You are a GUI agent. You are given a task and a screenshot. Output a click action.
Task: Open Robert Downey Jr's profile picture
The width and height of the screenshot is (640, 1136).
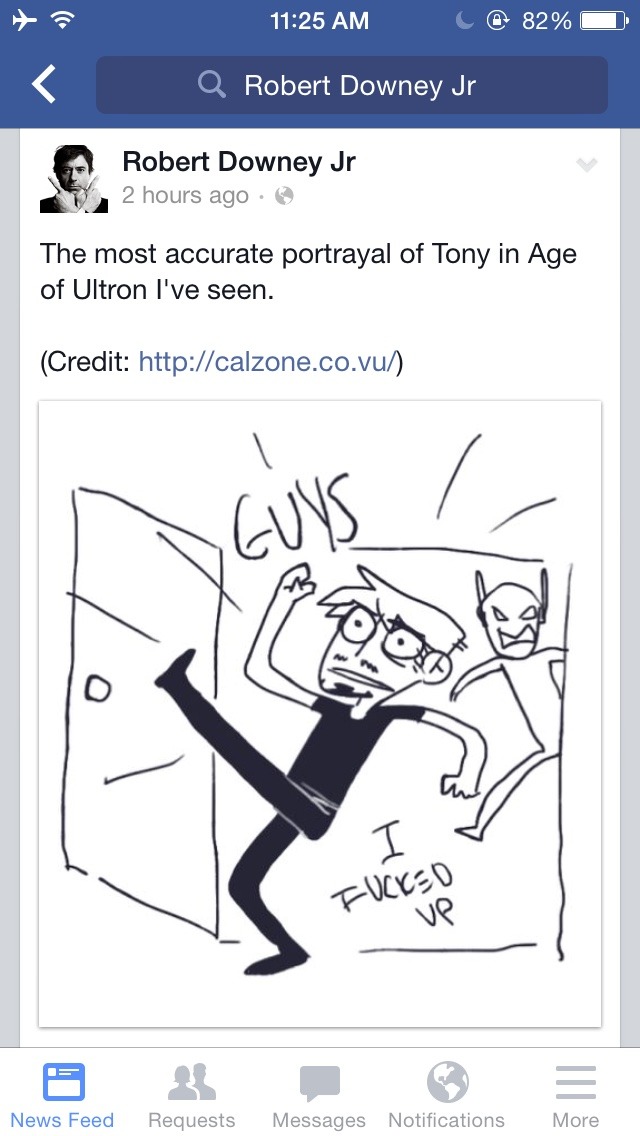(74, 179)
